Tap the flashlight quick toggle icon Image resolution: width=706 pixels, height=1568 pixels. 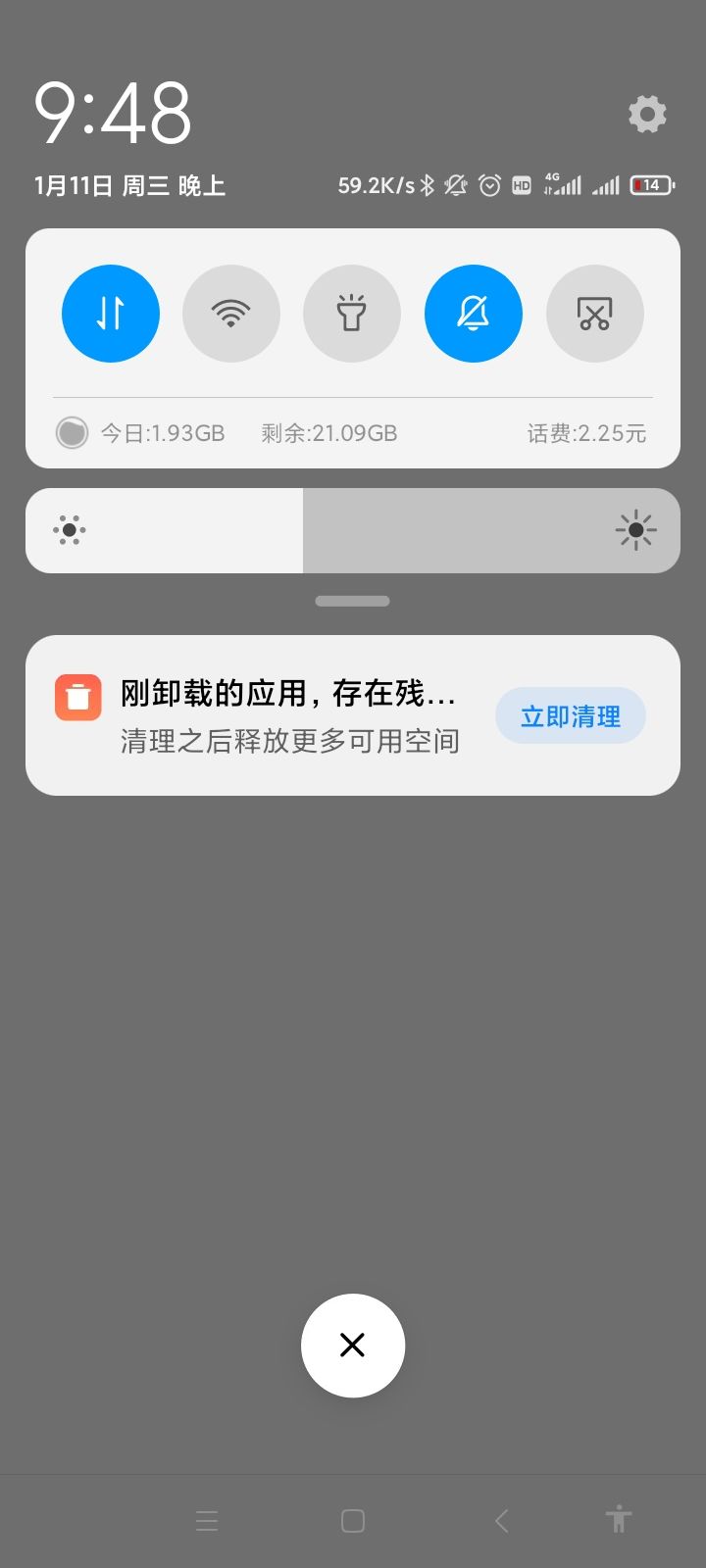coord(352,313)
